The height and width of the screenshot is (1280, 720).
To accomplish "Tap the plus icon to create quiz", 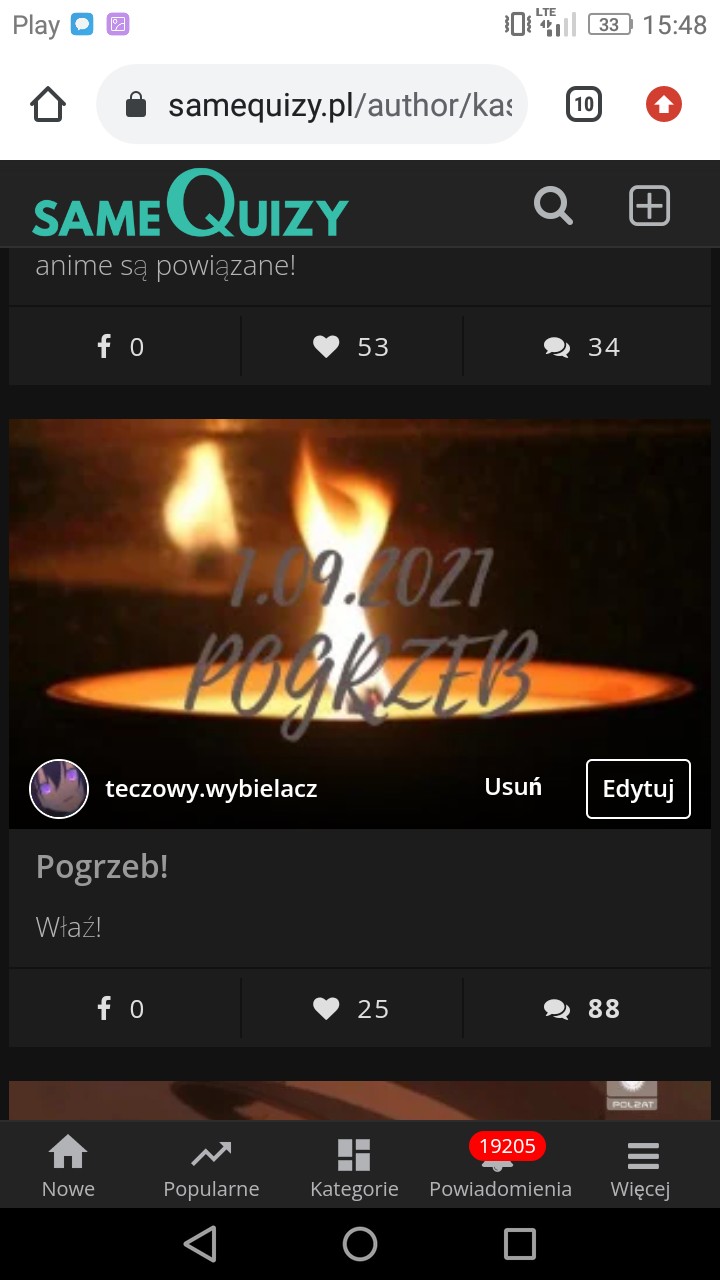I will (649, 206).
